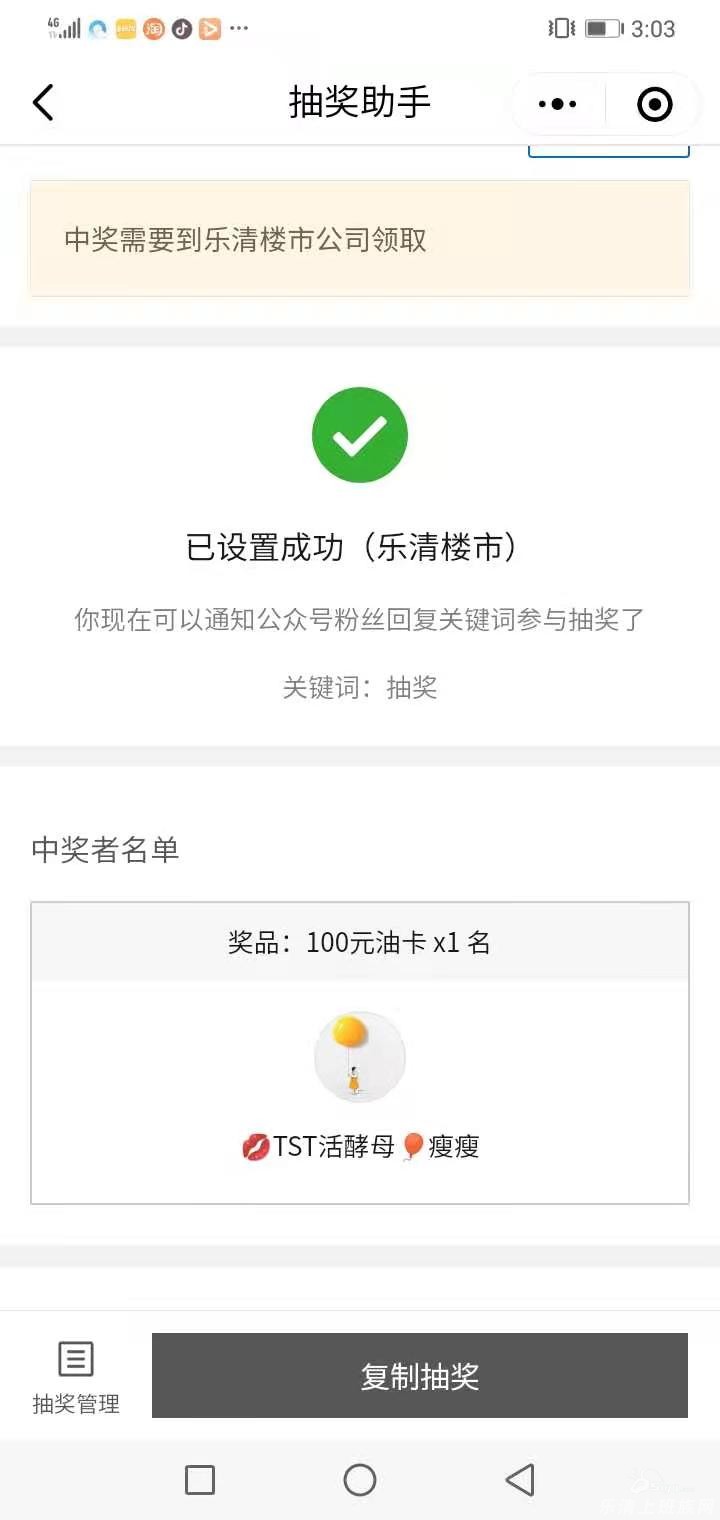
Task: Go back from the 抽奖助手 page
Action: (43, 103)
